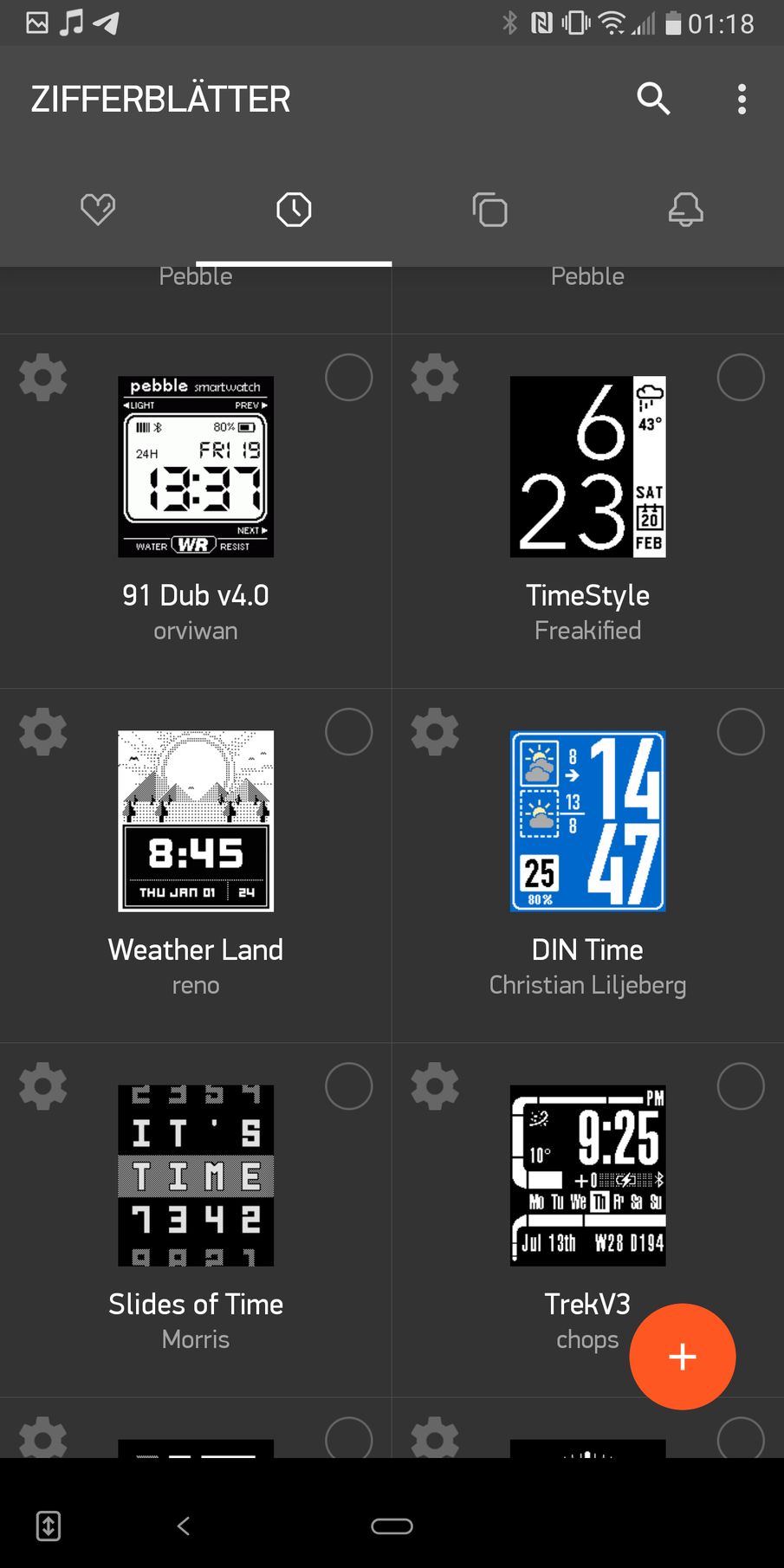The width and height of the screenshot is (784, 1568).
Task: Select the TrekV3 radio button
Action: coord(741,1086)
